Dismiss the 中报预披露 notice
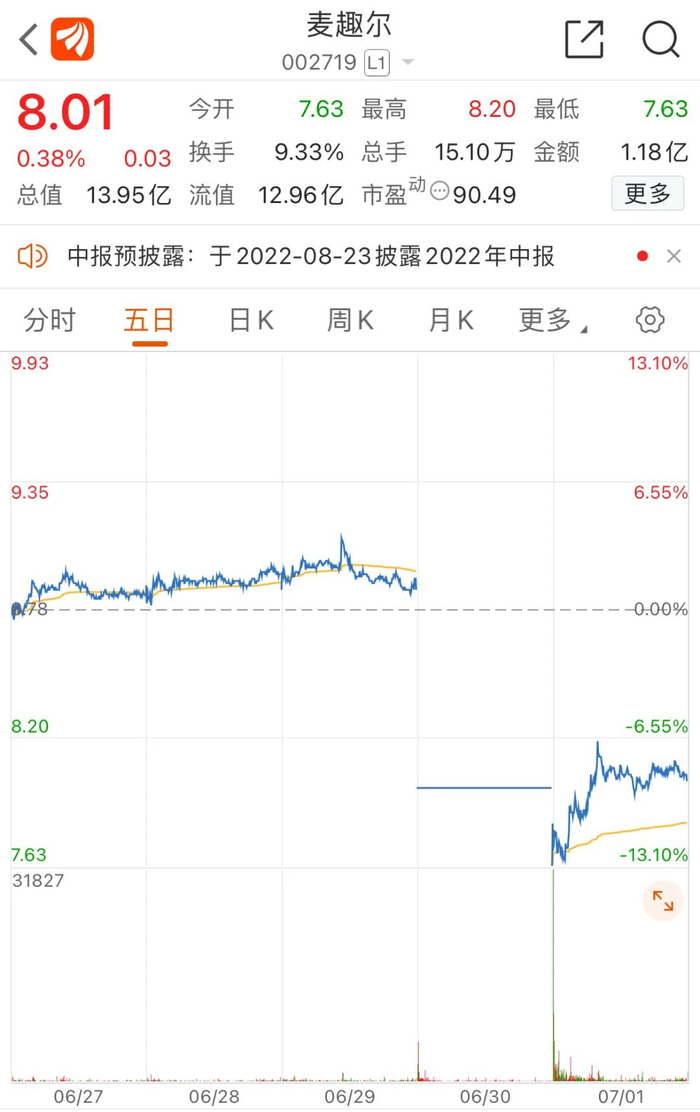Image resolution: width=700 pixels, height=1112 pixels. (x=674, y=257)
